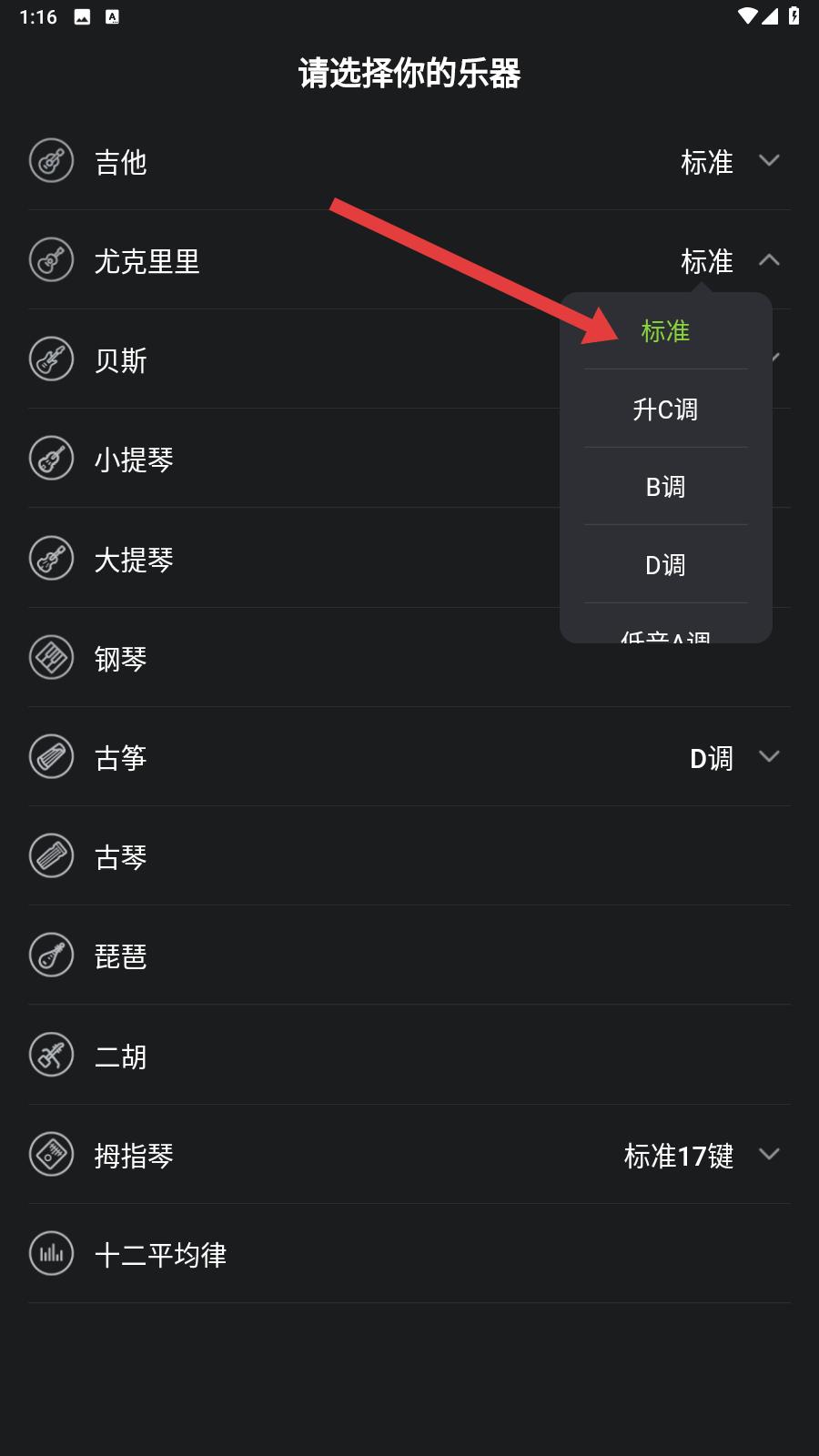Select the 十二平均律 option
819x1456 pixels.
tap(409, 1254)
